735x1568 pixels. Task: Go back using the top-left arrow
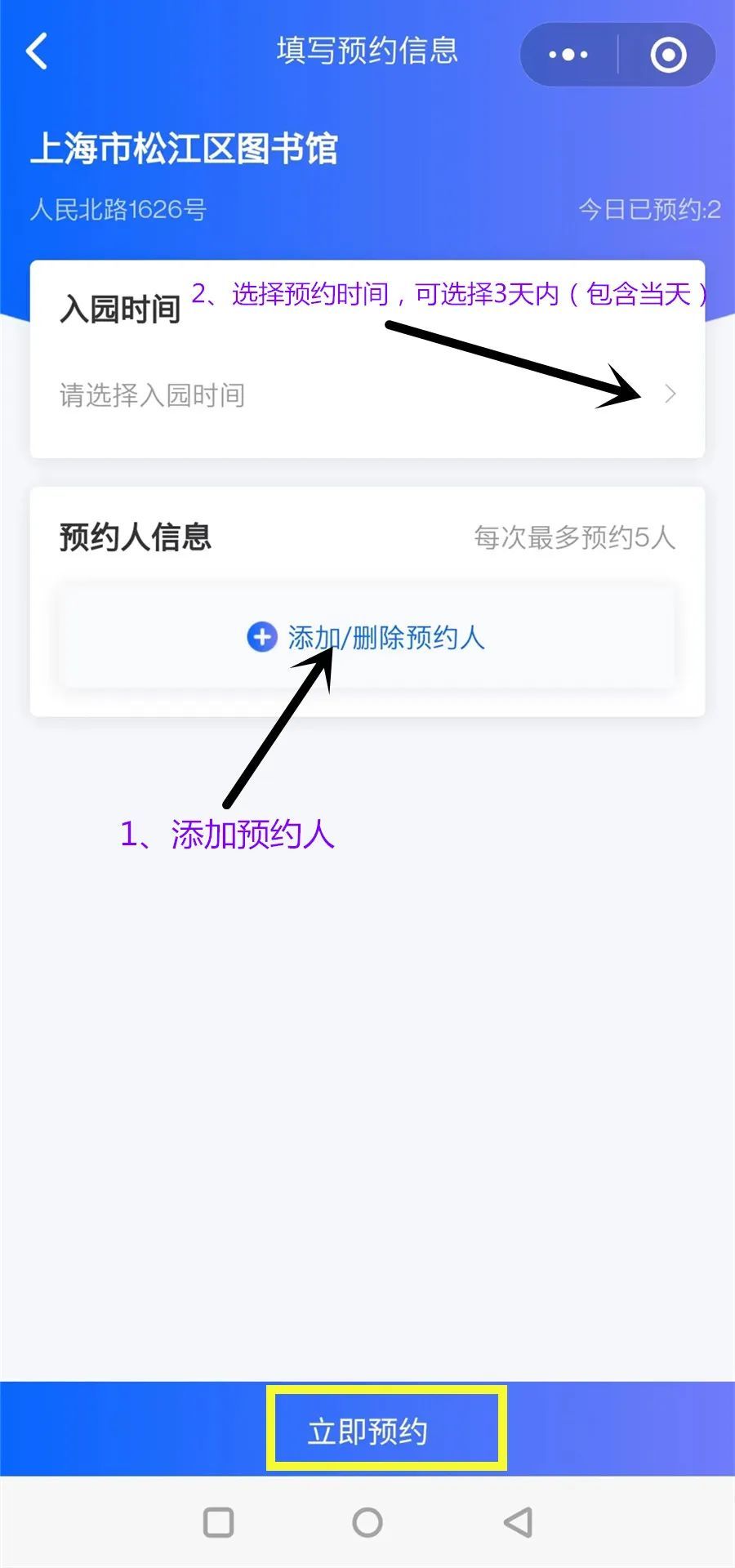tap(37, 51)
